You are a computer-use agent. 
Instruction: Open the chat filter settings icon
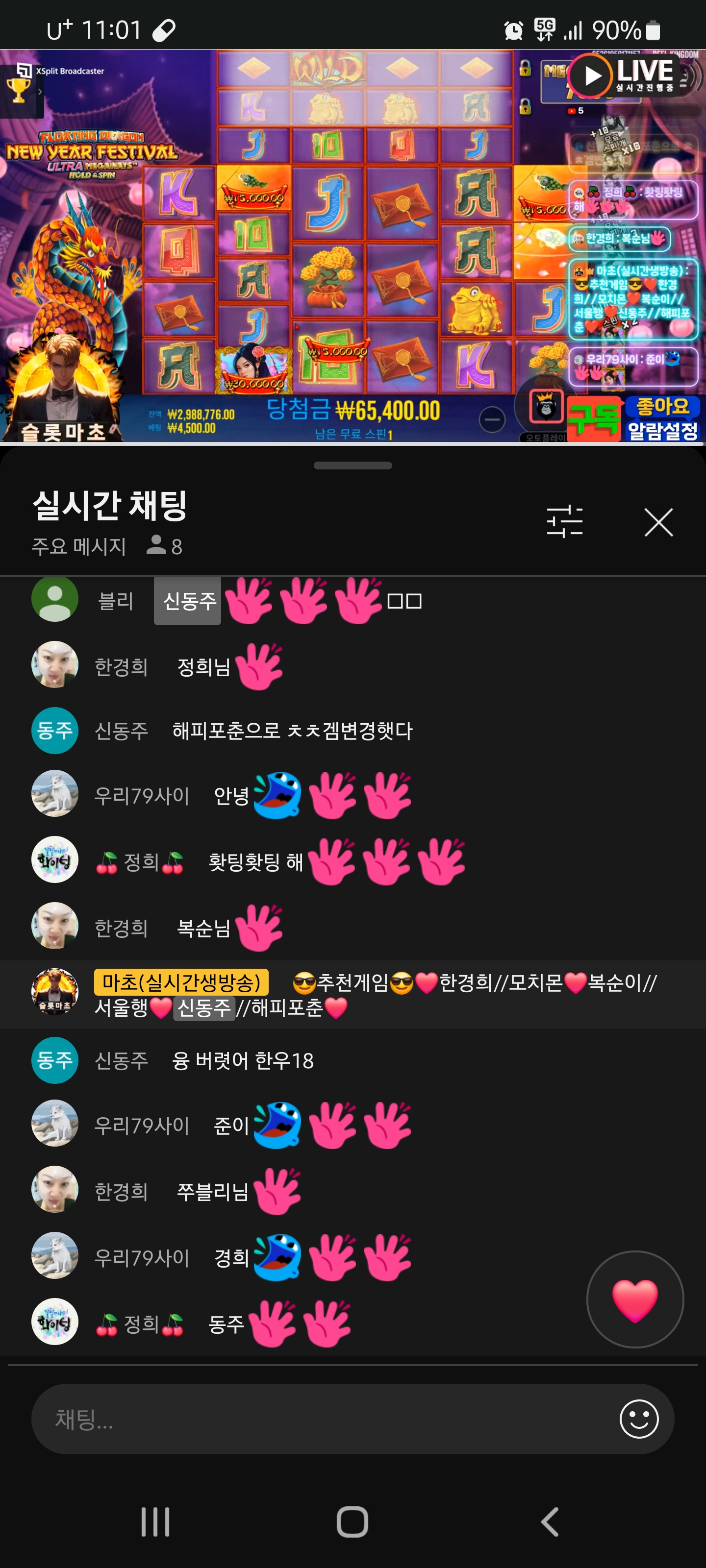click(565, 522)
